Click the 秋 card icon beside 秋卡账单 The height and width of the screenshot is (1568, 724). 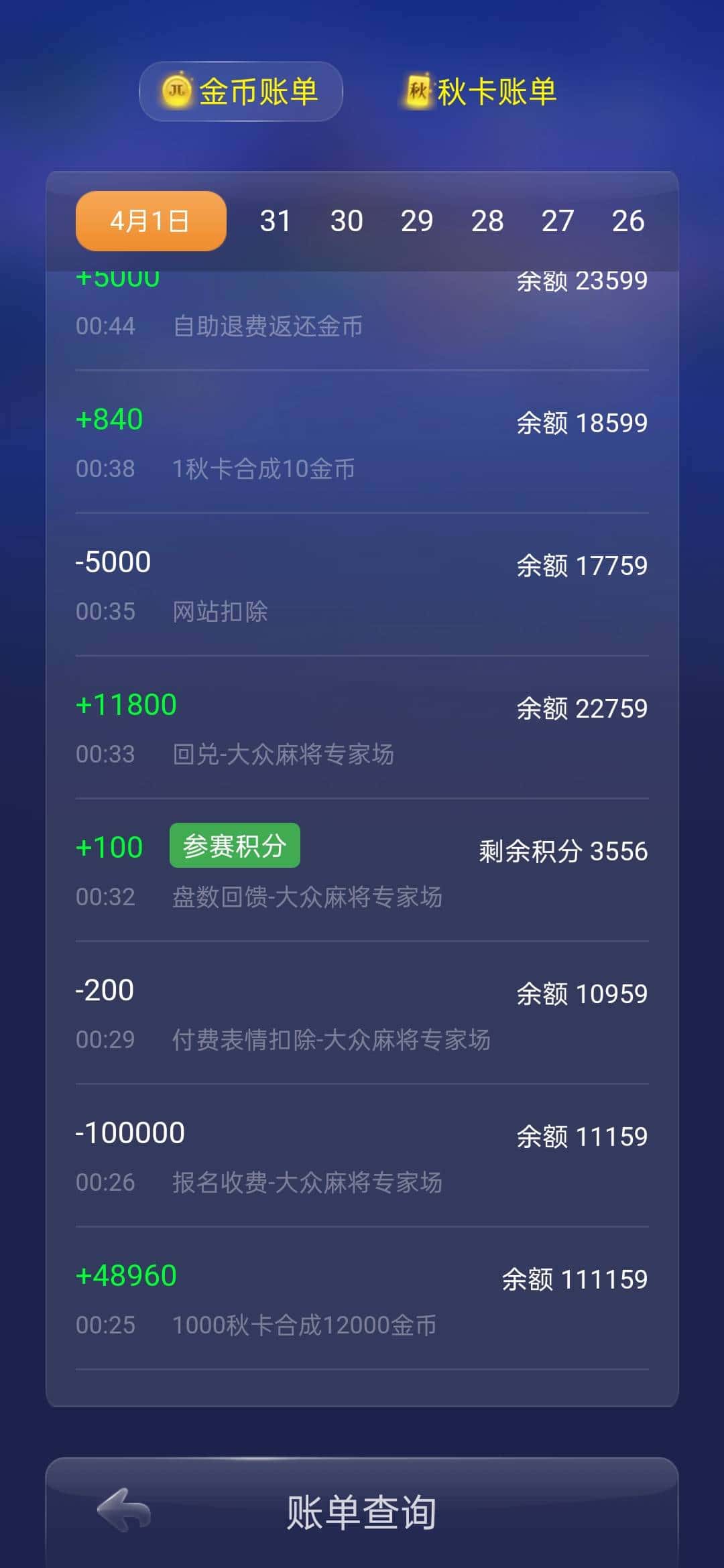(x=416, y=92)
